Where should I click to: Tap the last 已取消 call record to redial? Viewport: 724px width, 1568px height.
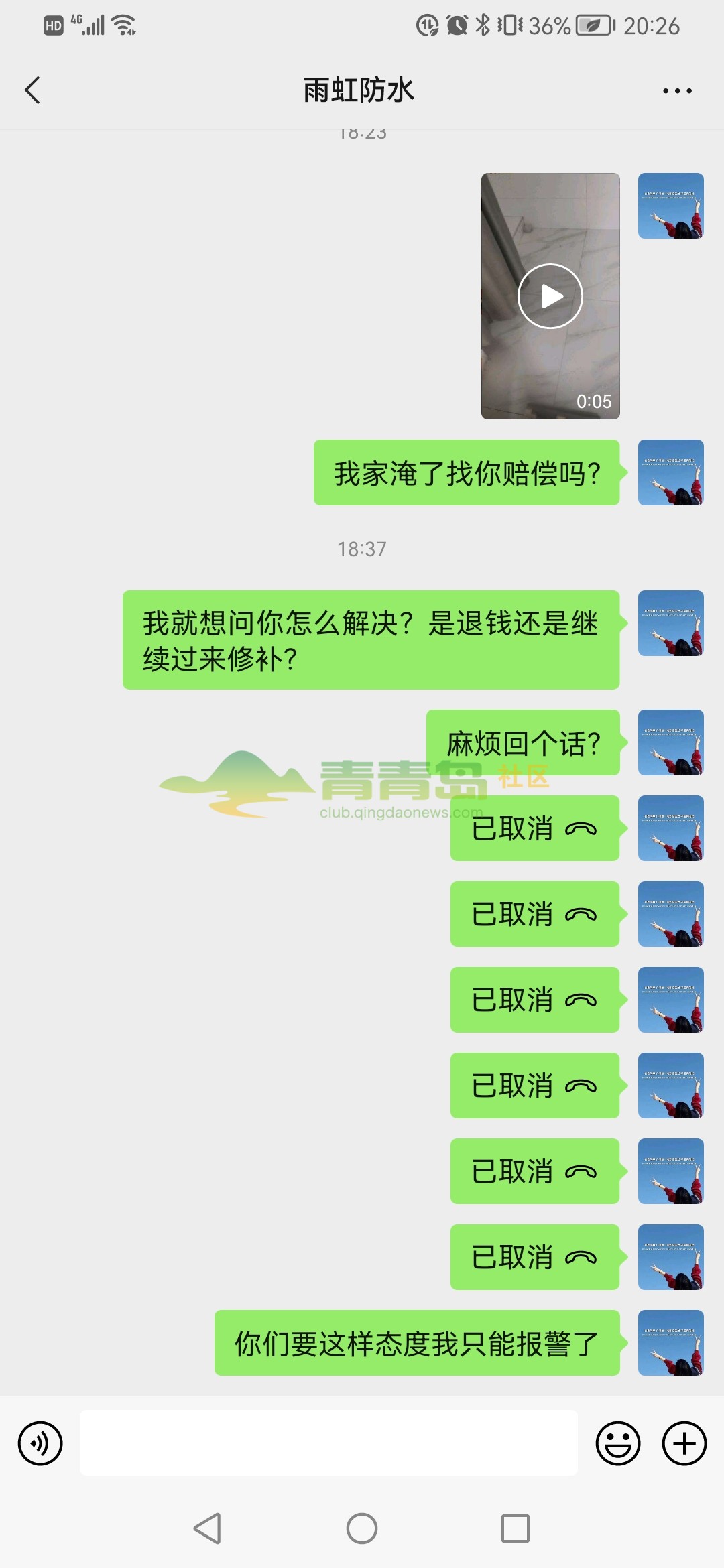pos(534,1257)
